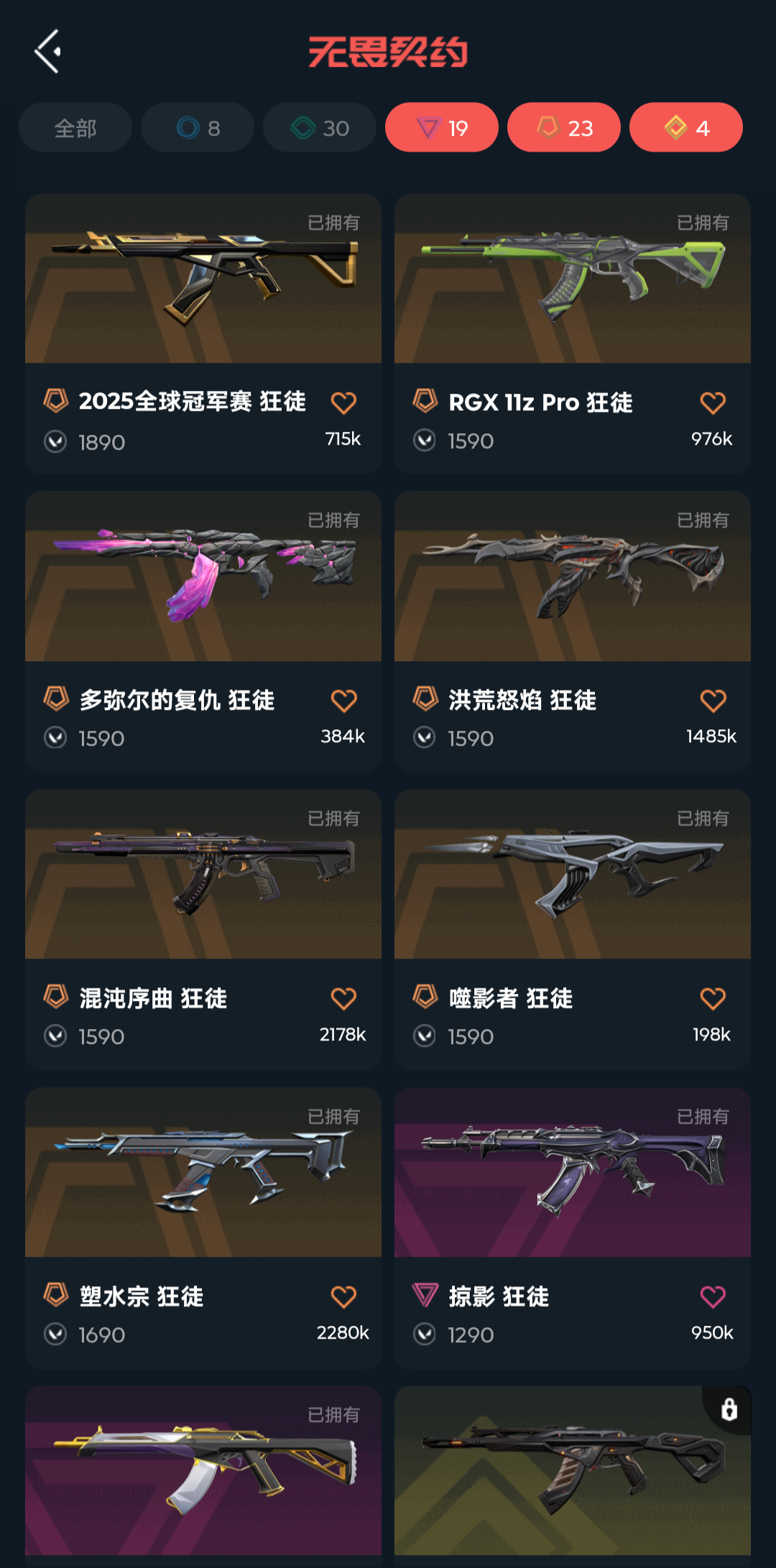
Task: Heart the 2025全球冠军赛 狂徒 skin
Action: pos(343,402)
